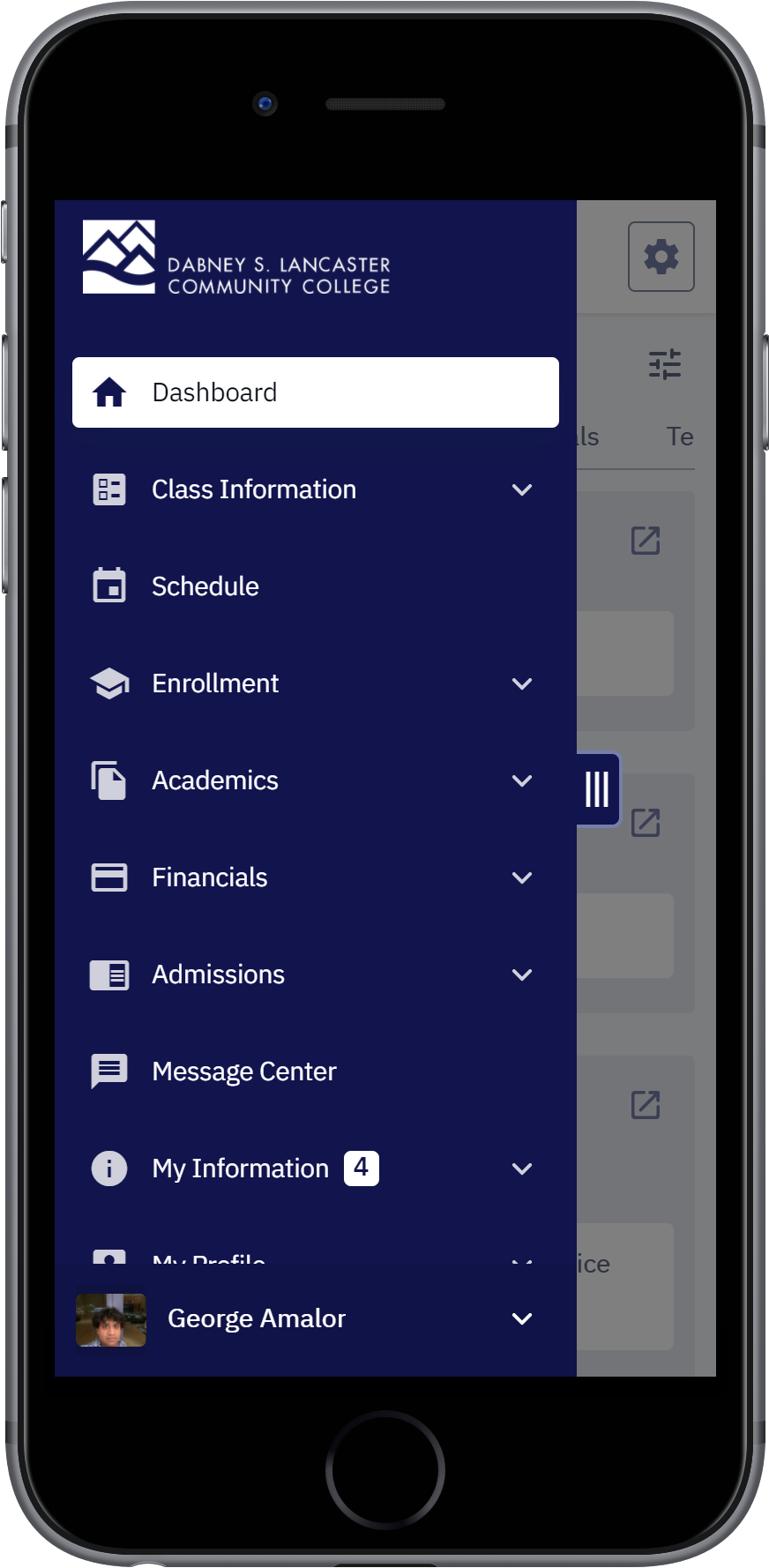This screenshot has width=769, height=1568.
Task: Expand the Financials menu
Action: [x=315, y=877]
